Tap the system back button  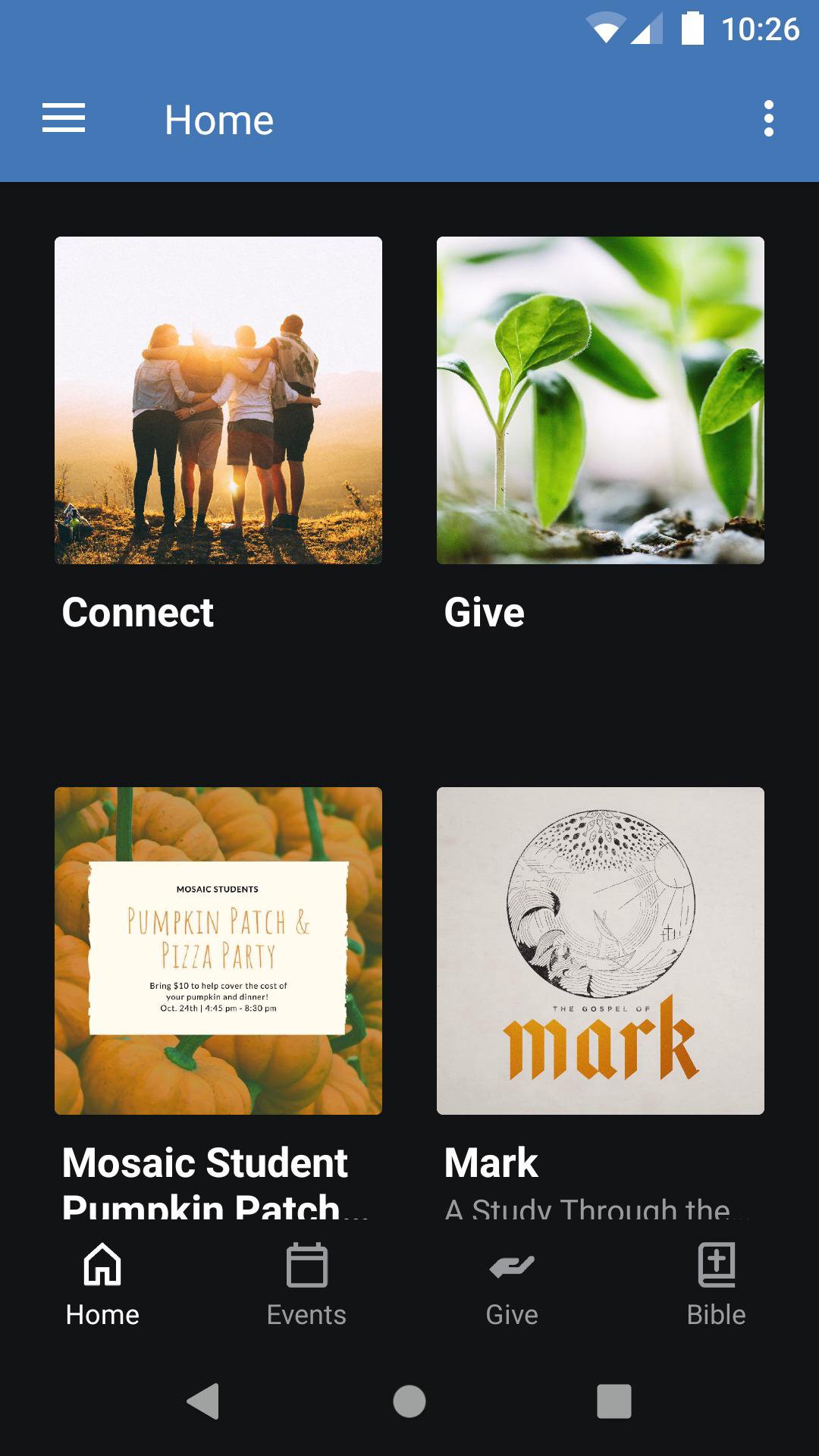[x=203, y=1401]
